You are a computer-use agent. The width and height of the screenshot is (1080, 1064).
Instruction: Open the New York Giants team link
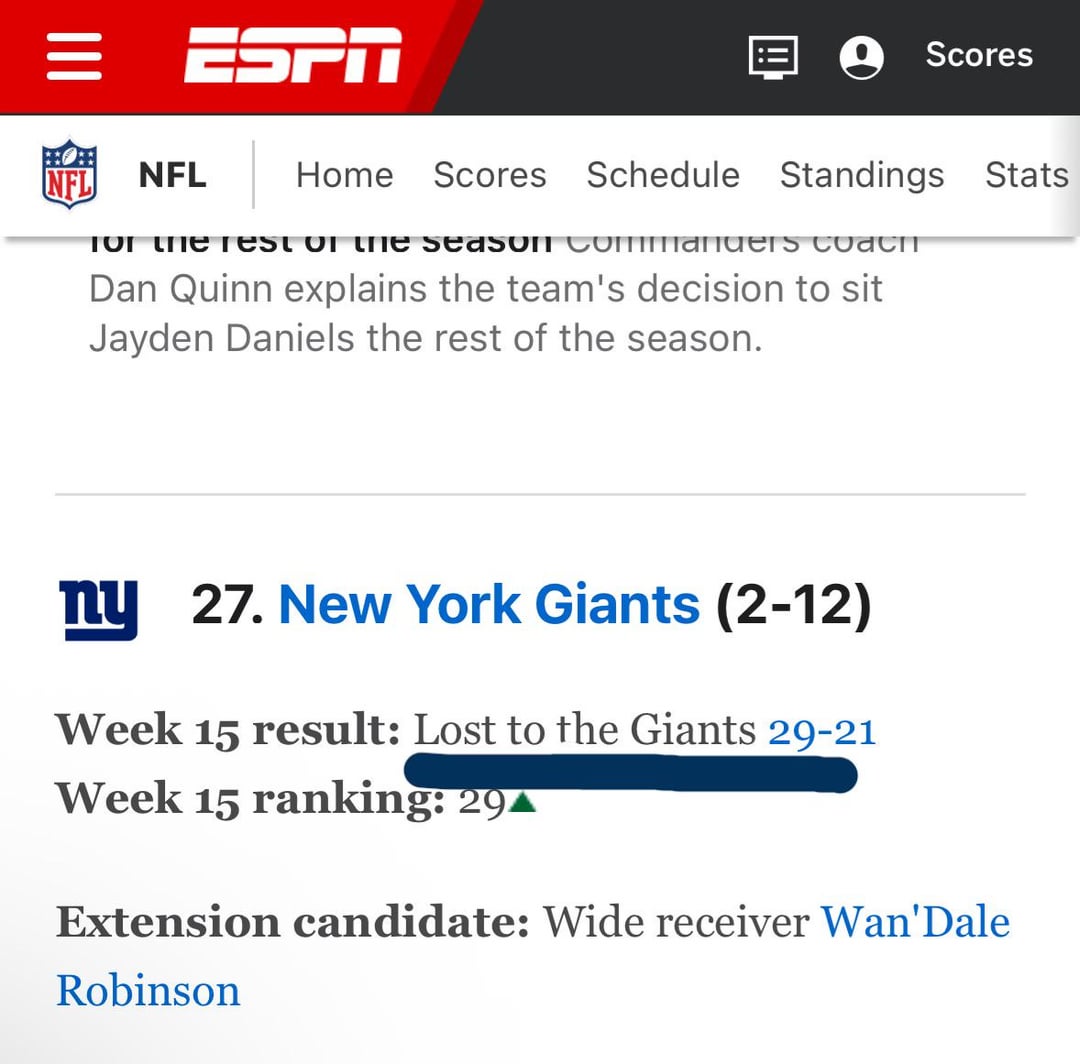pyautogui.click(x=489, y=605)
